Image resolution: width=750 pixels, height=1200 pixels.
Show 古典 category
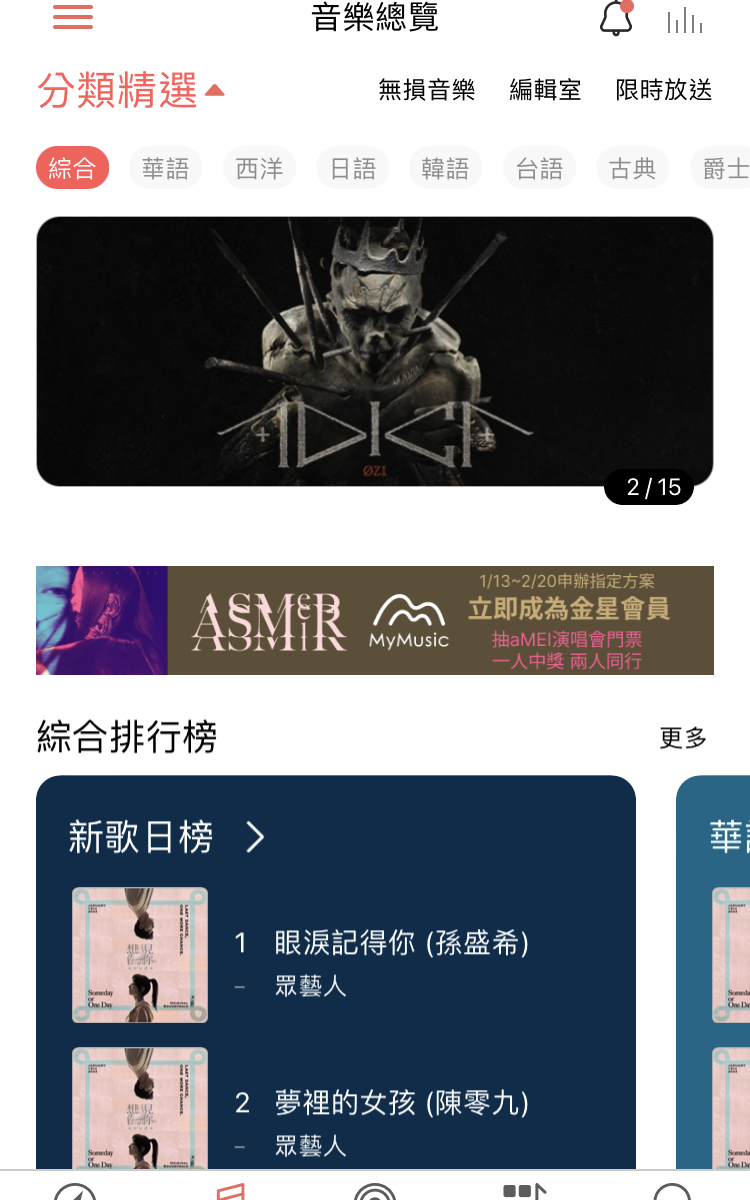tap(633, 169)
